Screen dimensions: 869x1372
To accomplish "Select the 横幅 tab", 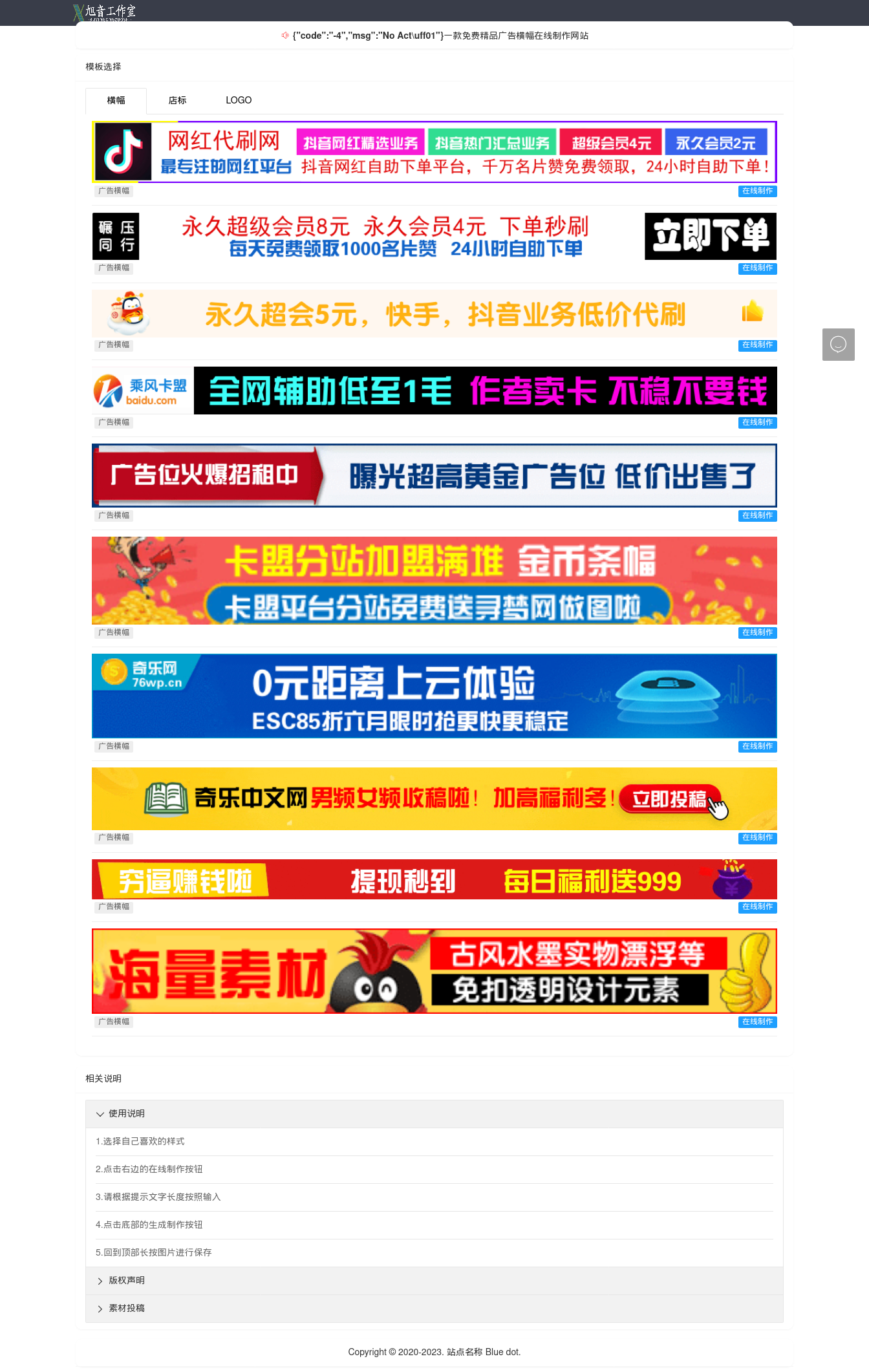I will [116, 100].
